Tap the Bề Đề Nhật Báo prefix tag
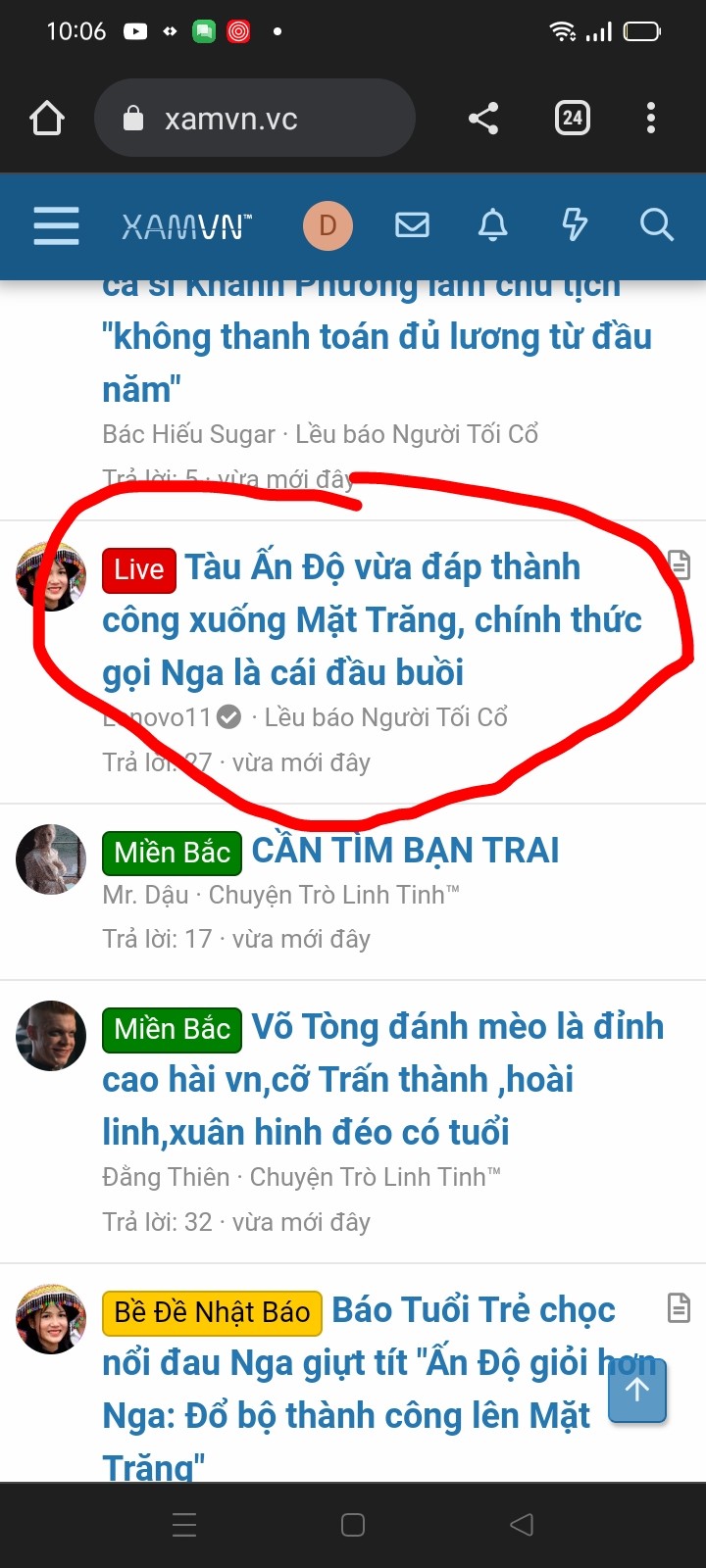The width and height of the screenshot is (706, 1568). 212,1312
